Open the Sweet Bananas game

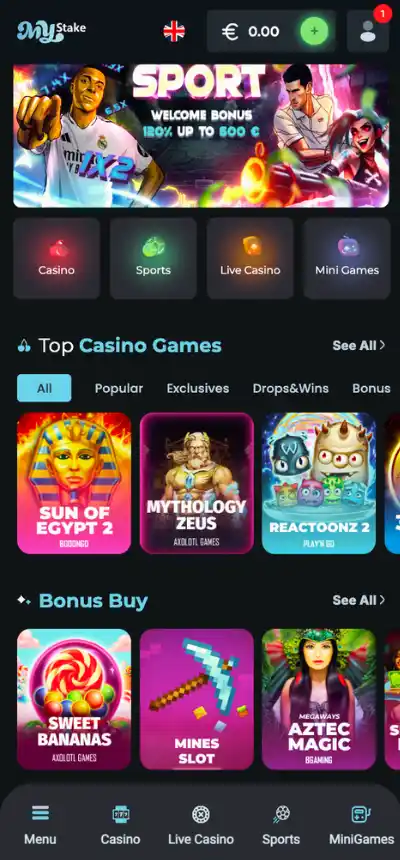click(74, 699)
